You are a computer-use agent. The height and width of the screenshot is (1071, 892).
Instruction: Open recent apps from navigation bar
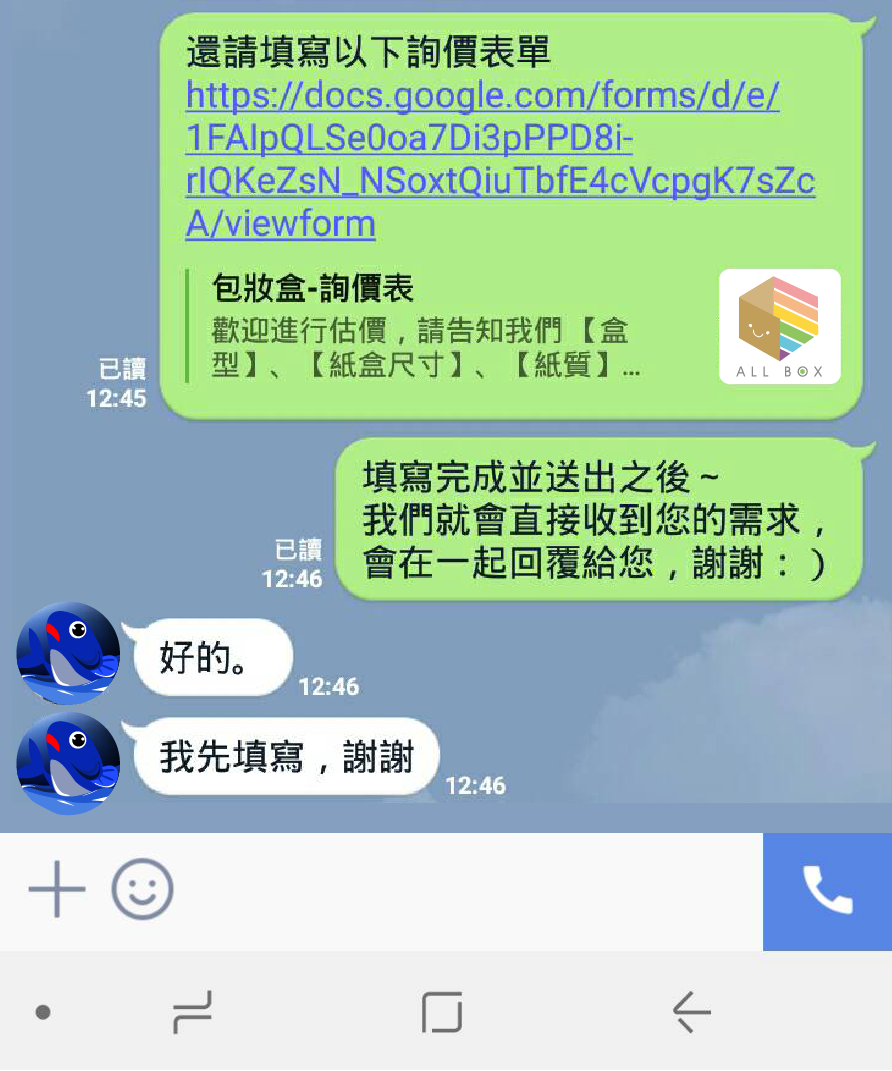(192, 1012)
